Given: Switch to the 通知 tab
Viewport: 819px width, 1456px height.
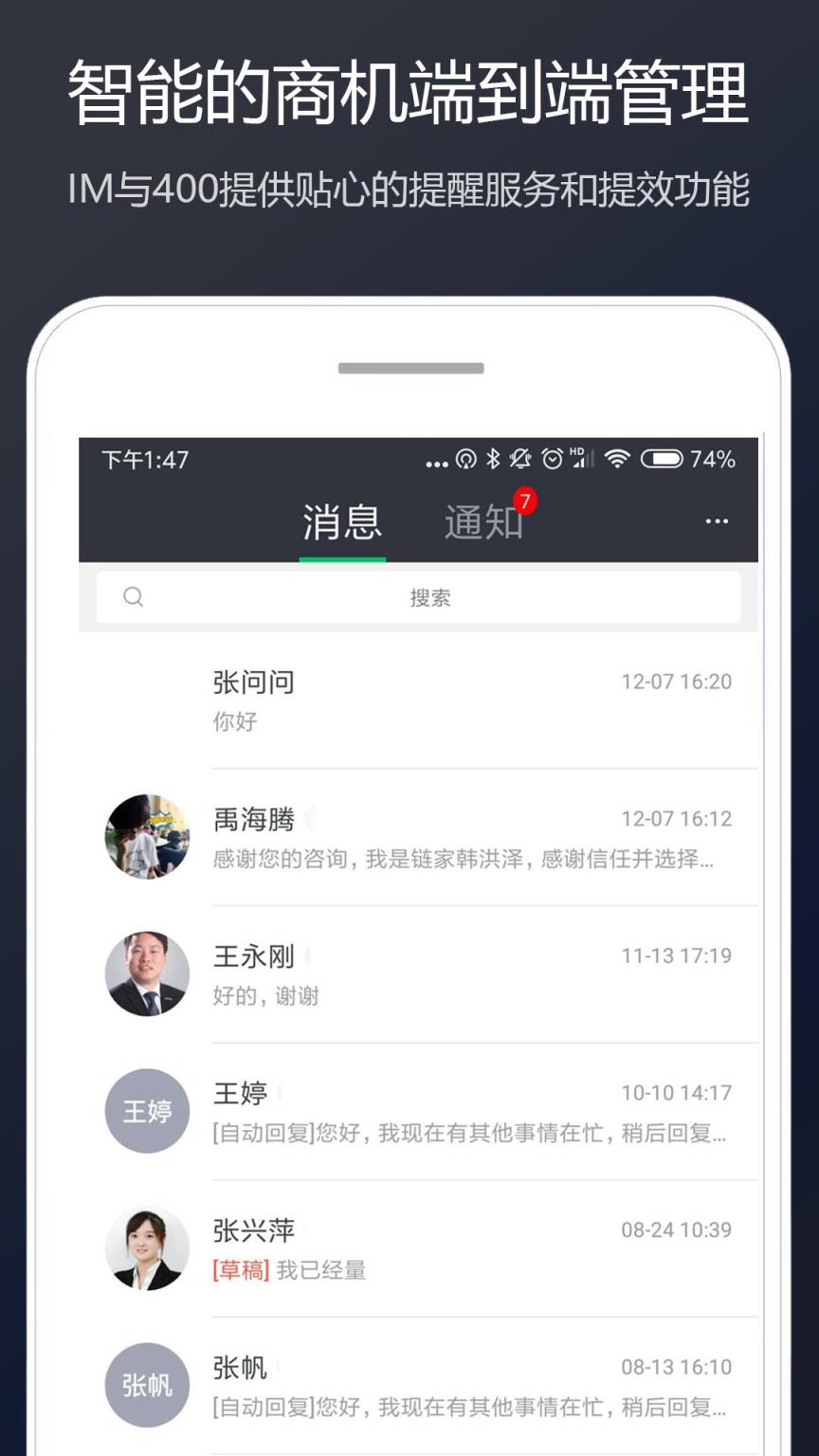Looking at the screenshot, I should click(x=482, y=522).
